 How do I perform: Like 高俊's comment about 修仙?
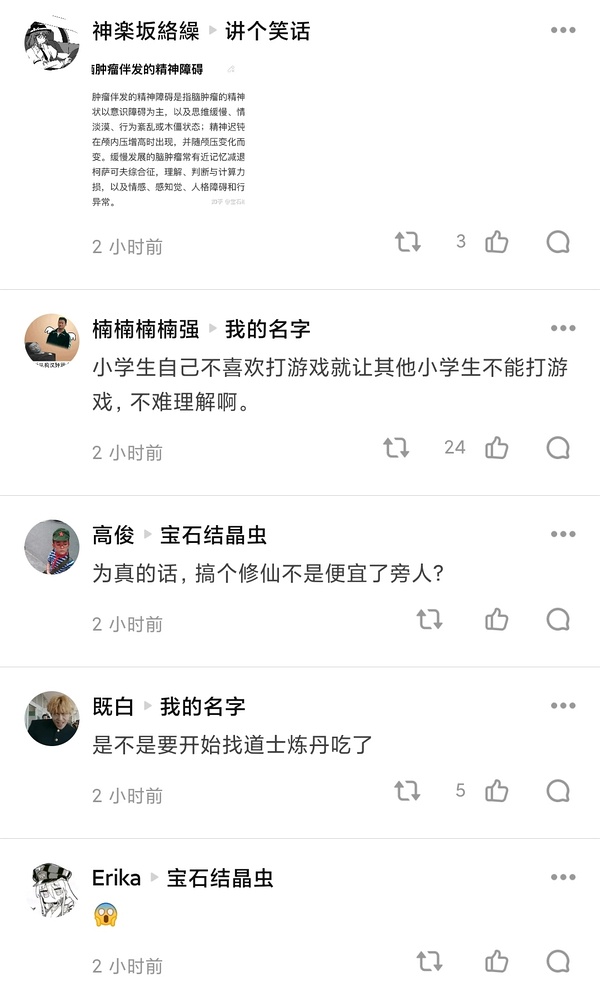pos(497,620)
